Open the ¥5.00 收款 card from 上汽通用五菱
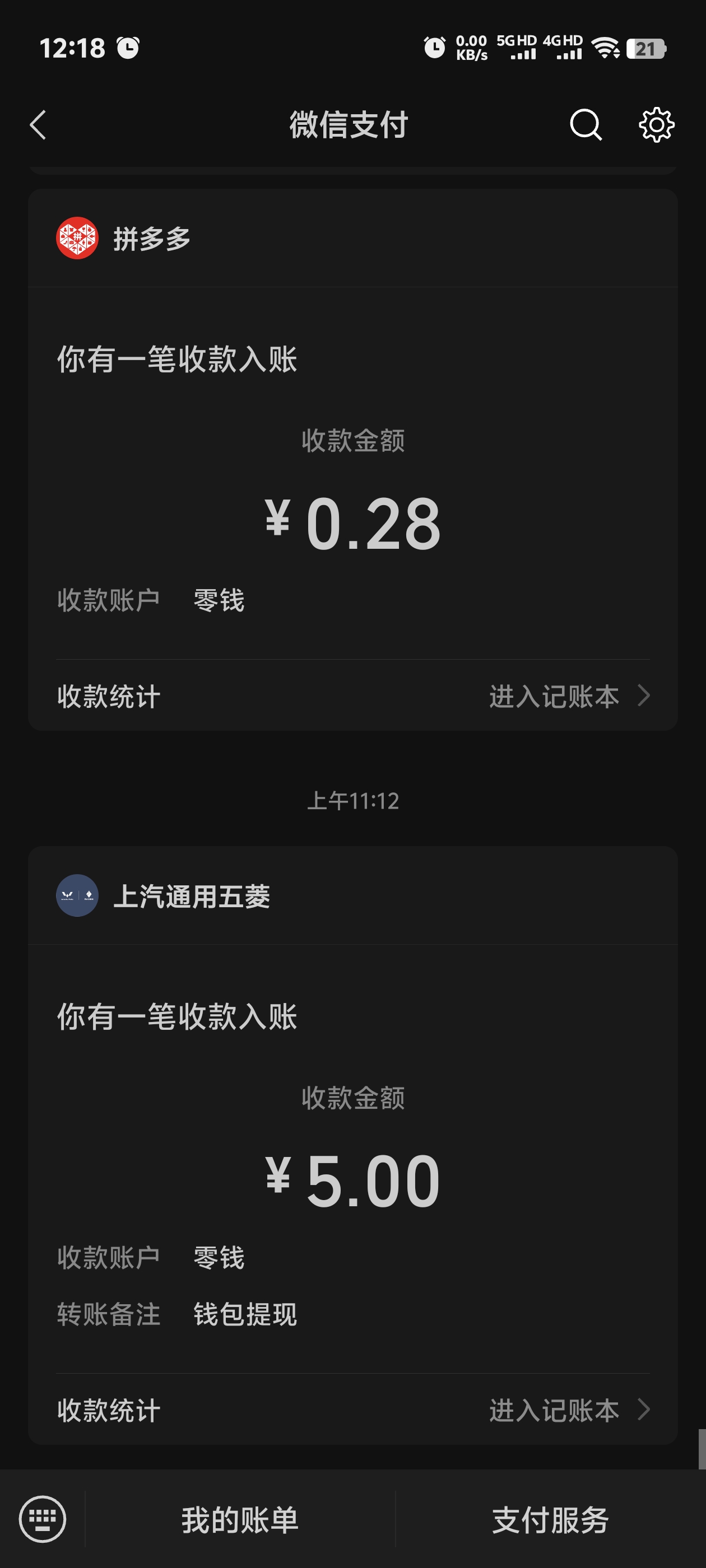The height and width of the screenshot is (1568, 706). click(x=352, y=1158)
